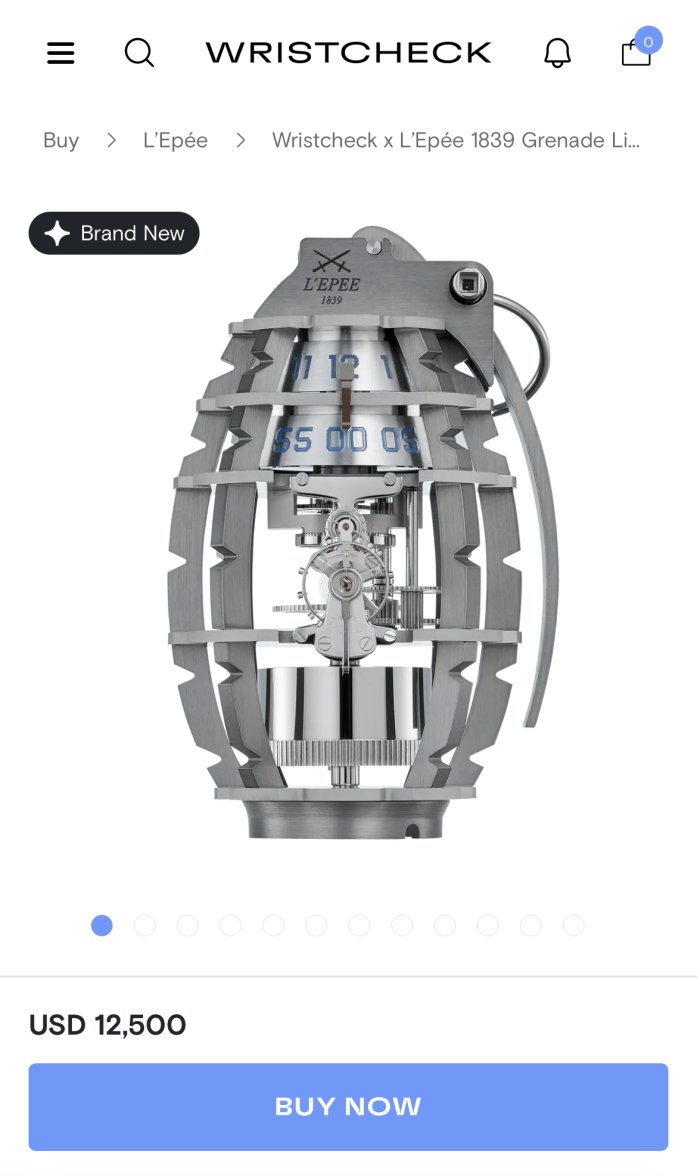Screen dimensions: 697x1176
Task: Open the shopping bag
Action: [x=636, y=51]
